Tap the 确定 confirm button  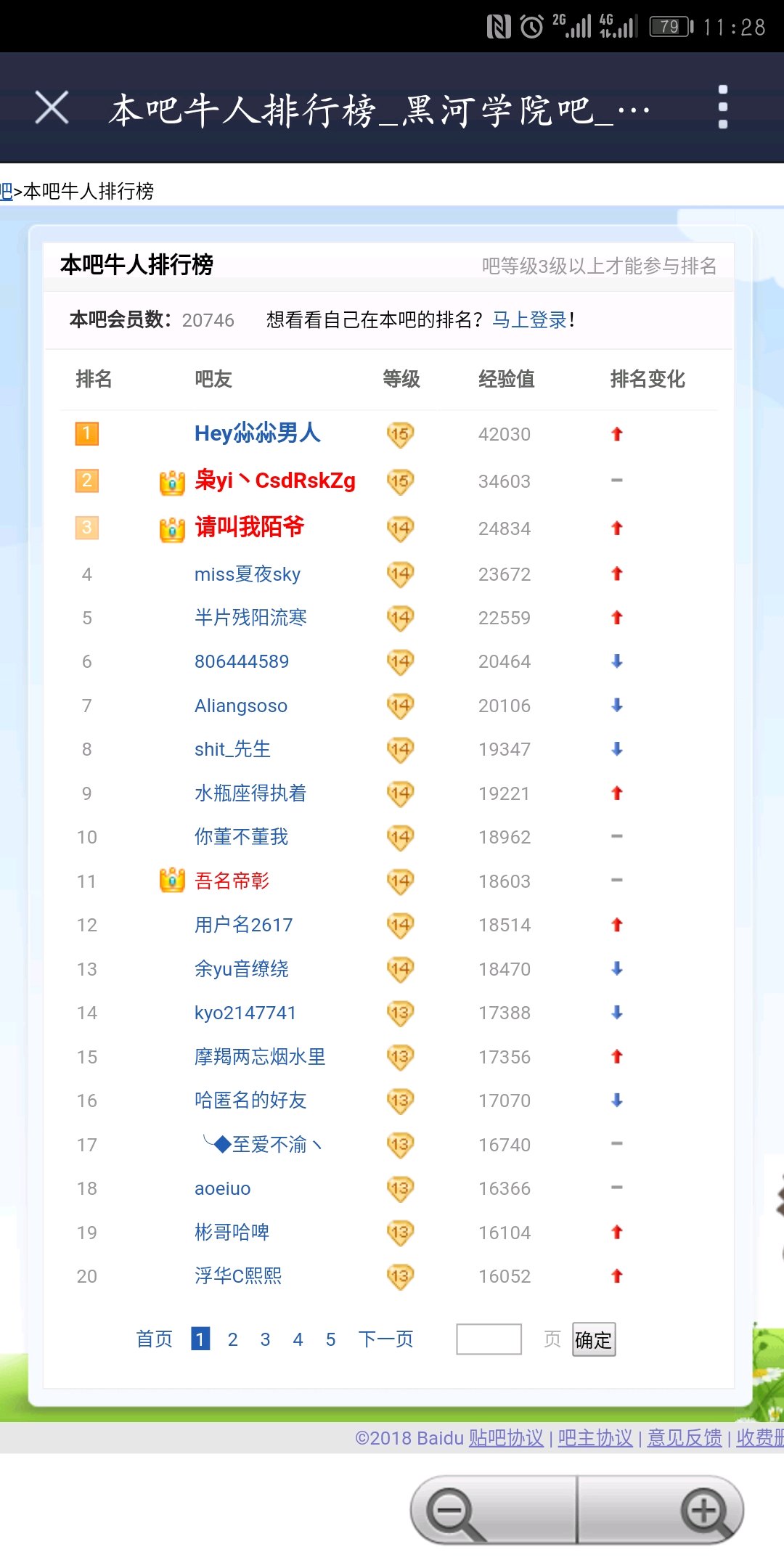[x=594, y=1339]
